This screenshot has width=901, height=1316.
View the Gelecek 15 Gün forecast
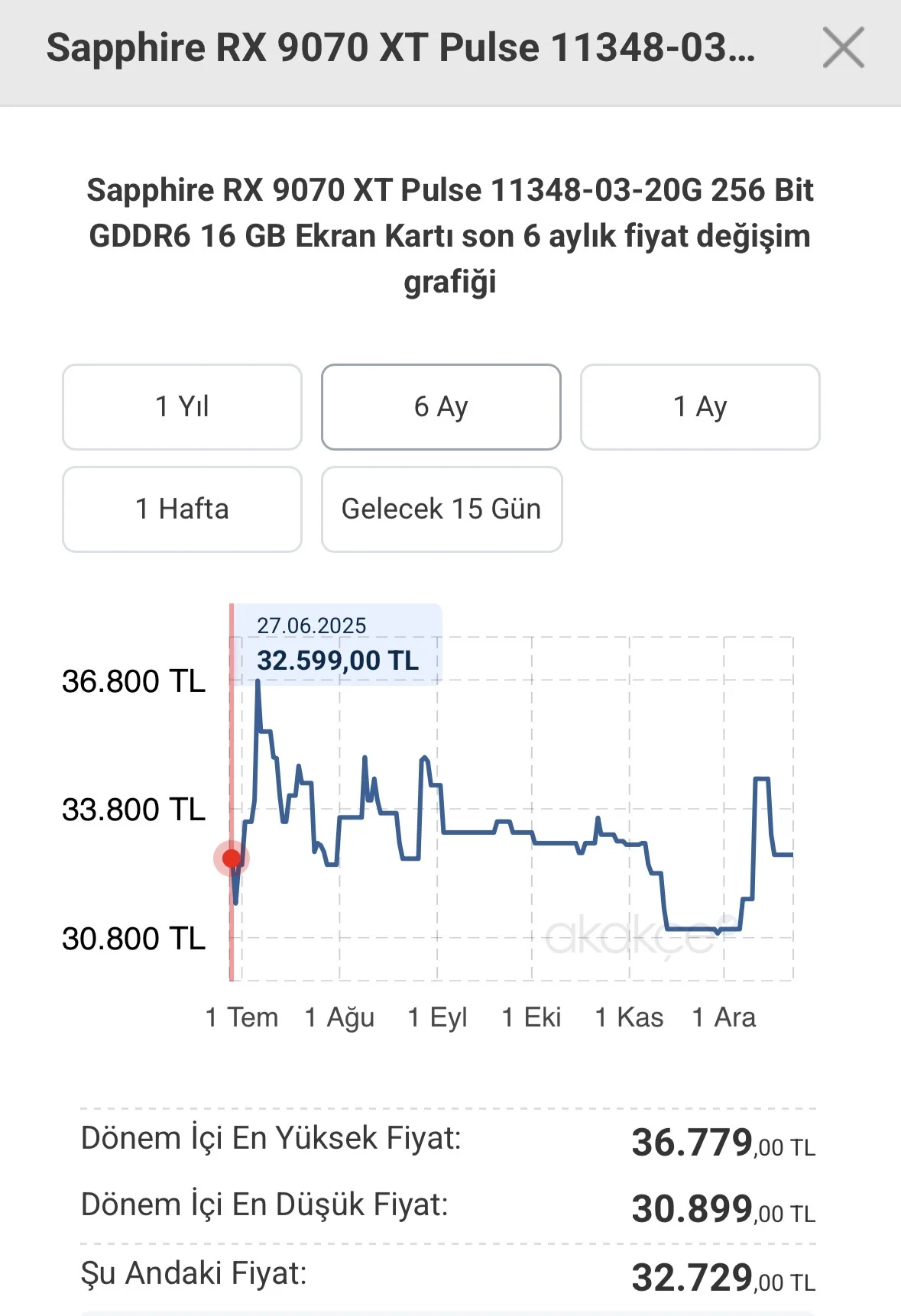tap(442, 509)
